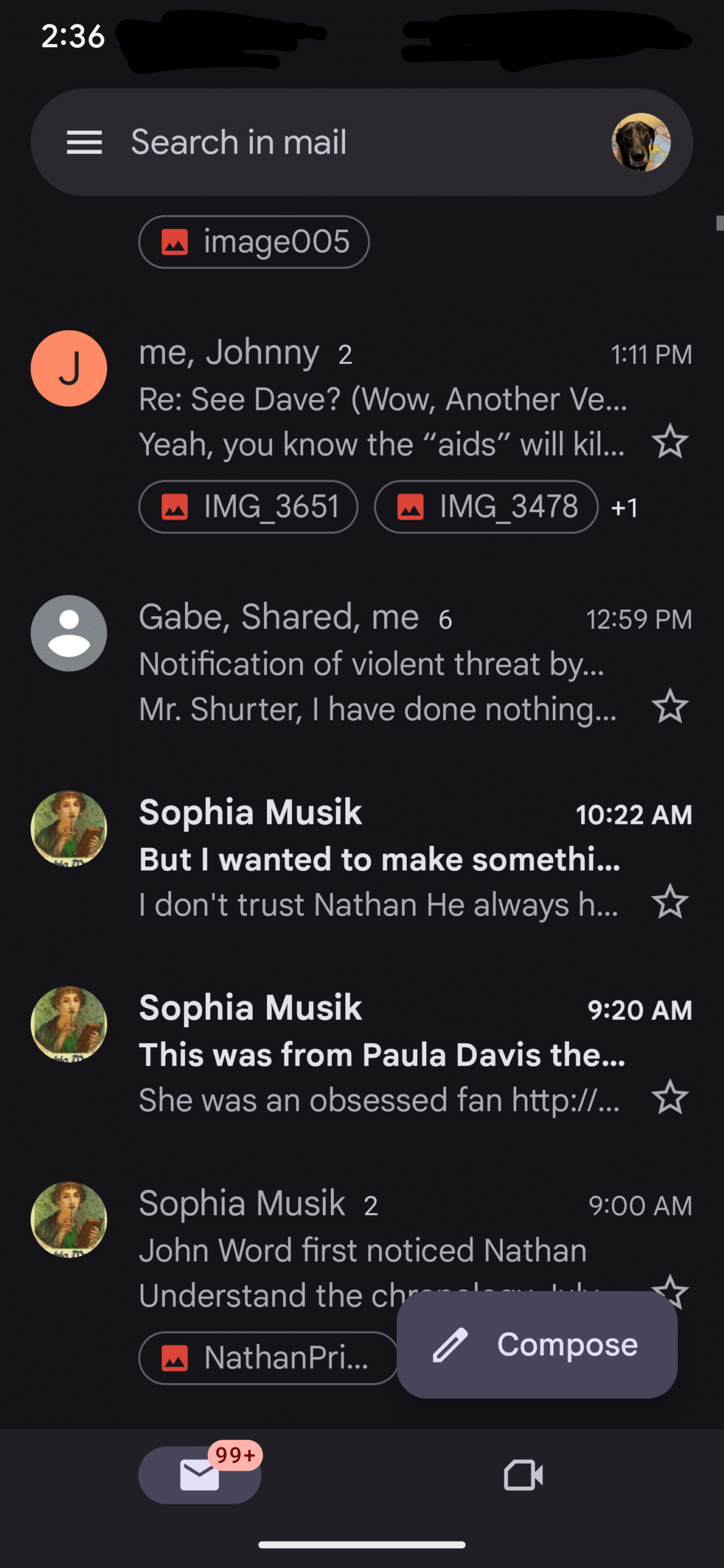Star the Re: See Dave? email
The width and height of the screenshot is (724, 1568).
click(x=670, y=442)
